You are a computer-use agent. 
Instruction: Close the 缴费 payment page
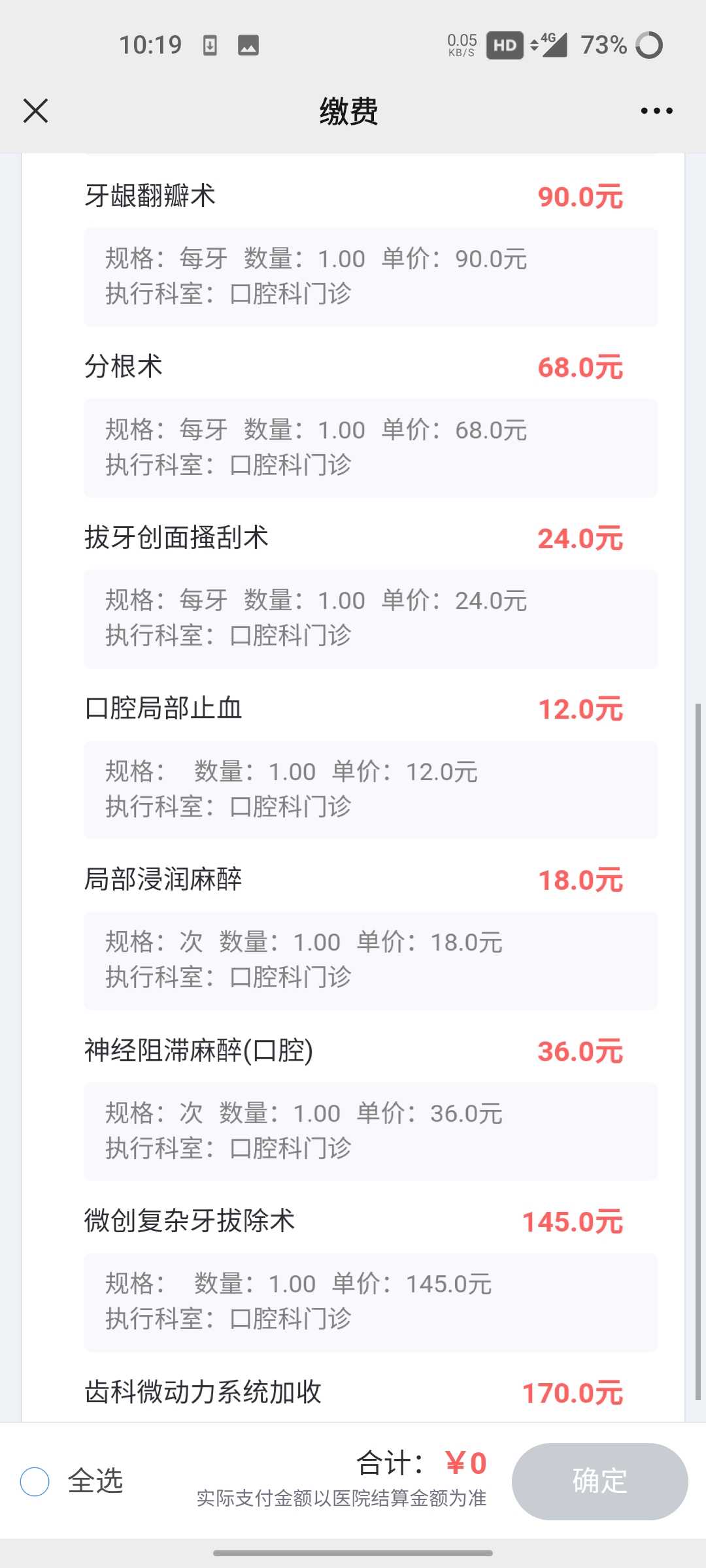pyautogui.click(x=35, y=110)
